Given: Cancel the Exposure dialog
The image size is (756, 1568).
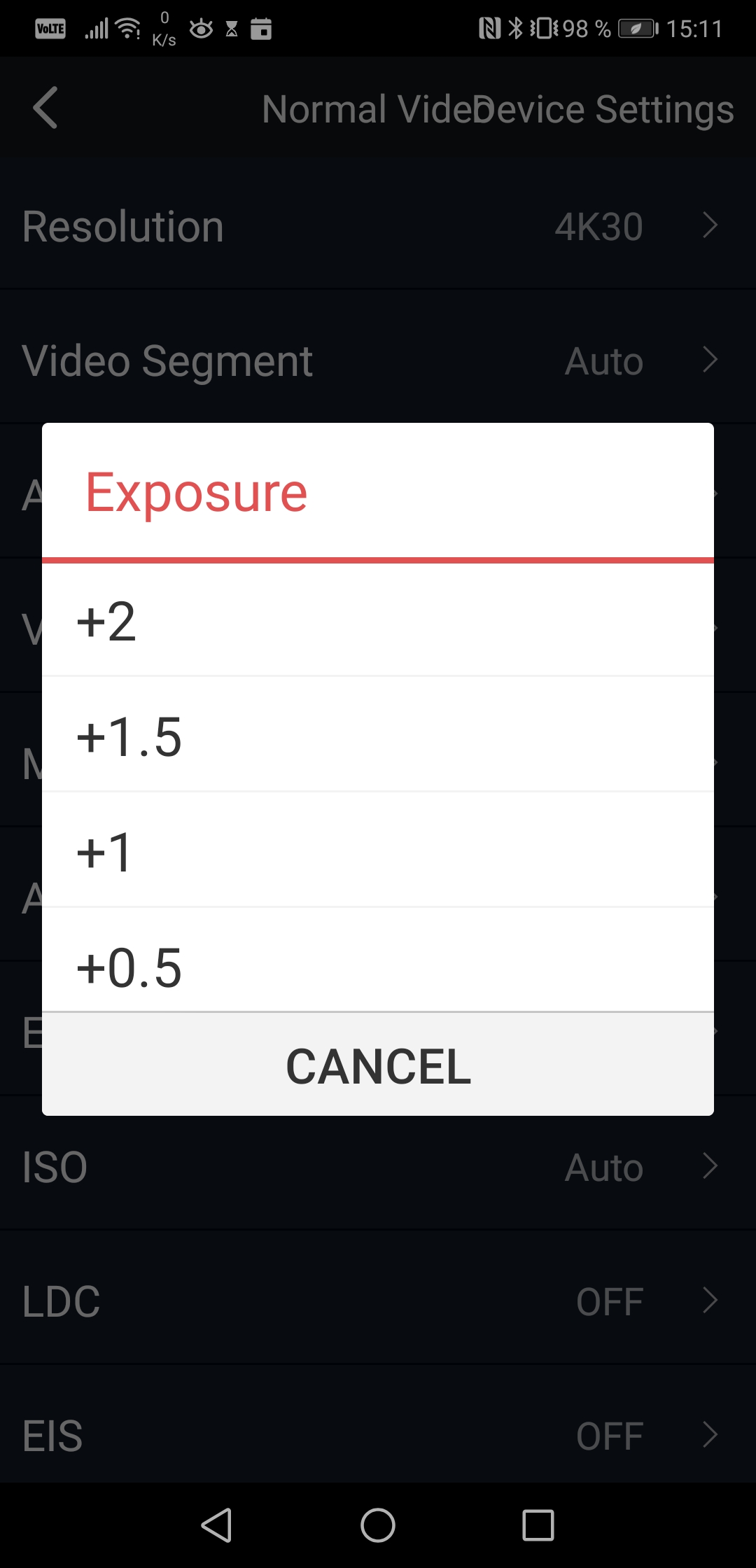Looking at the screenshot, I should coord(378,1065).
